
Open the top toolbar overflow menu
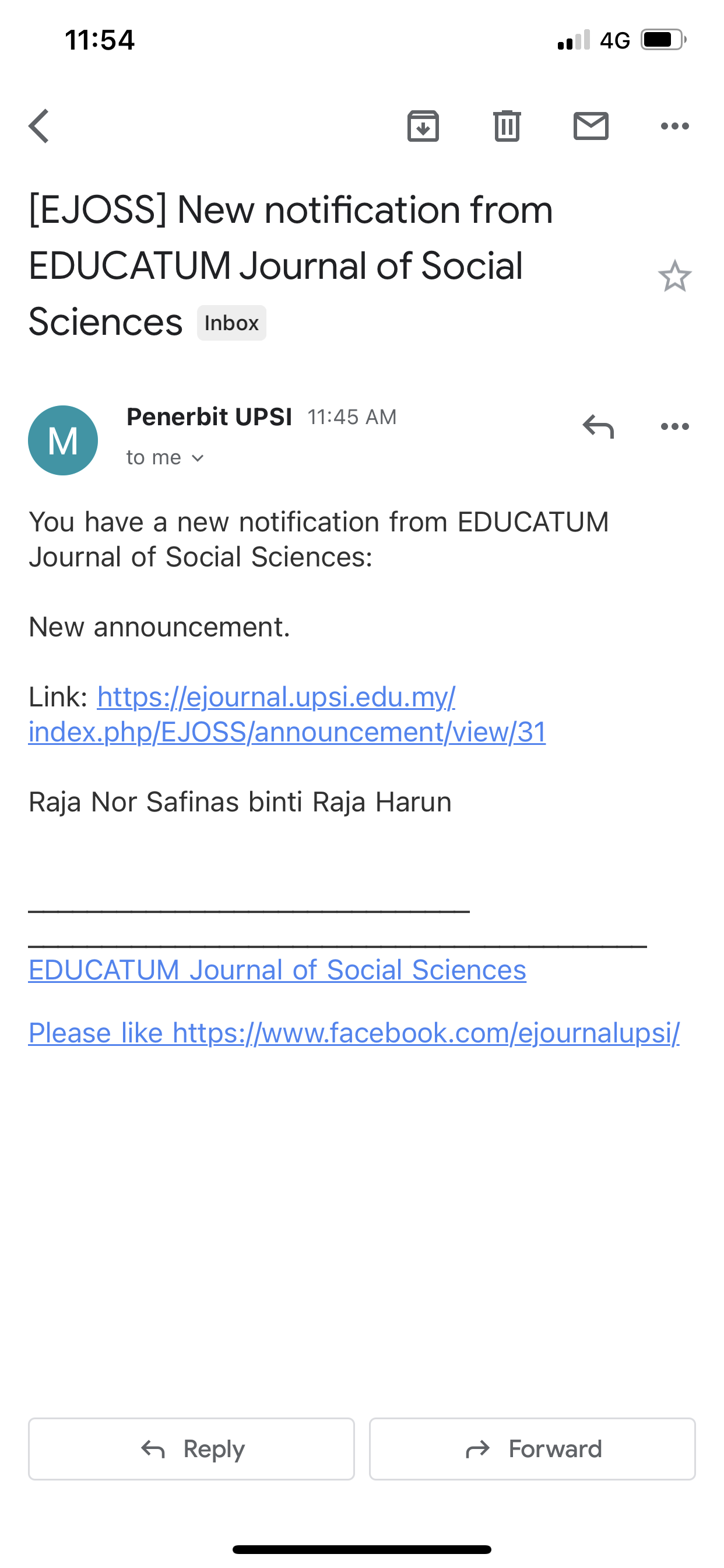(674, 126)
